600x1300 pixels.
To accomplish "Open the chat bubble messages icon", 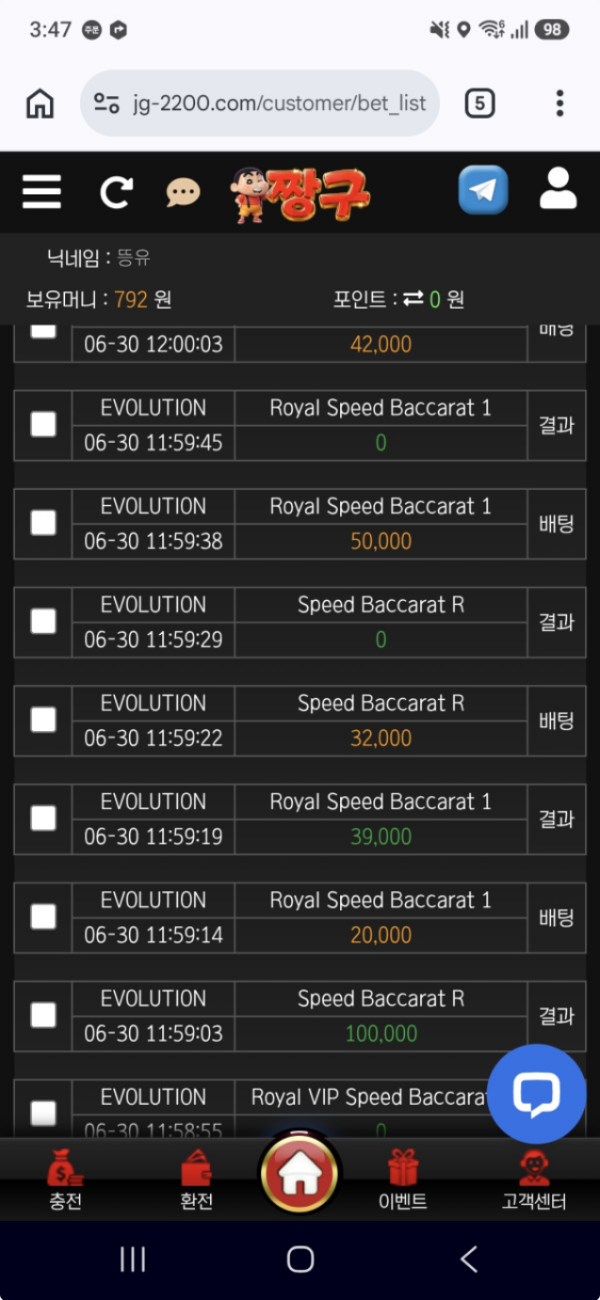I will 183,192.
